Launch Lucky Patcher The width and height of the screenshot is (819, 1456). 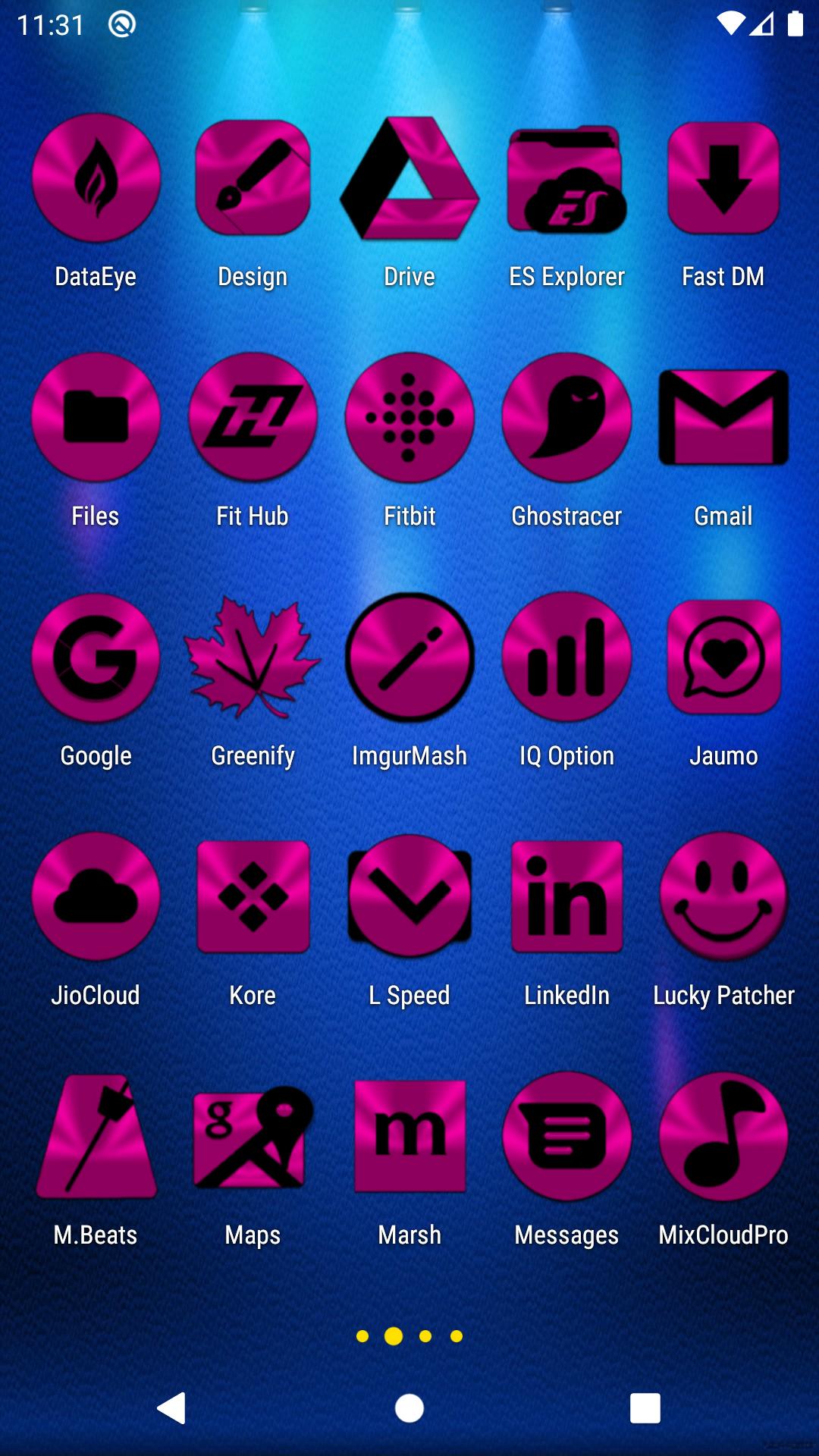click(x=723, y=896)
